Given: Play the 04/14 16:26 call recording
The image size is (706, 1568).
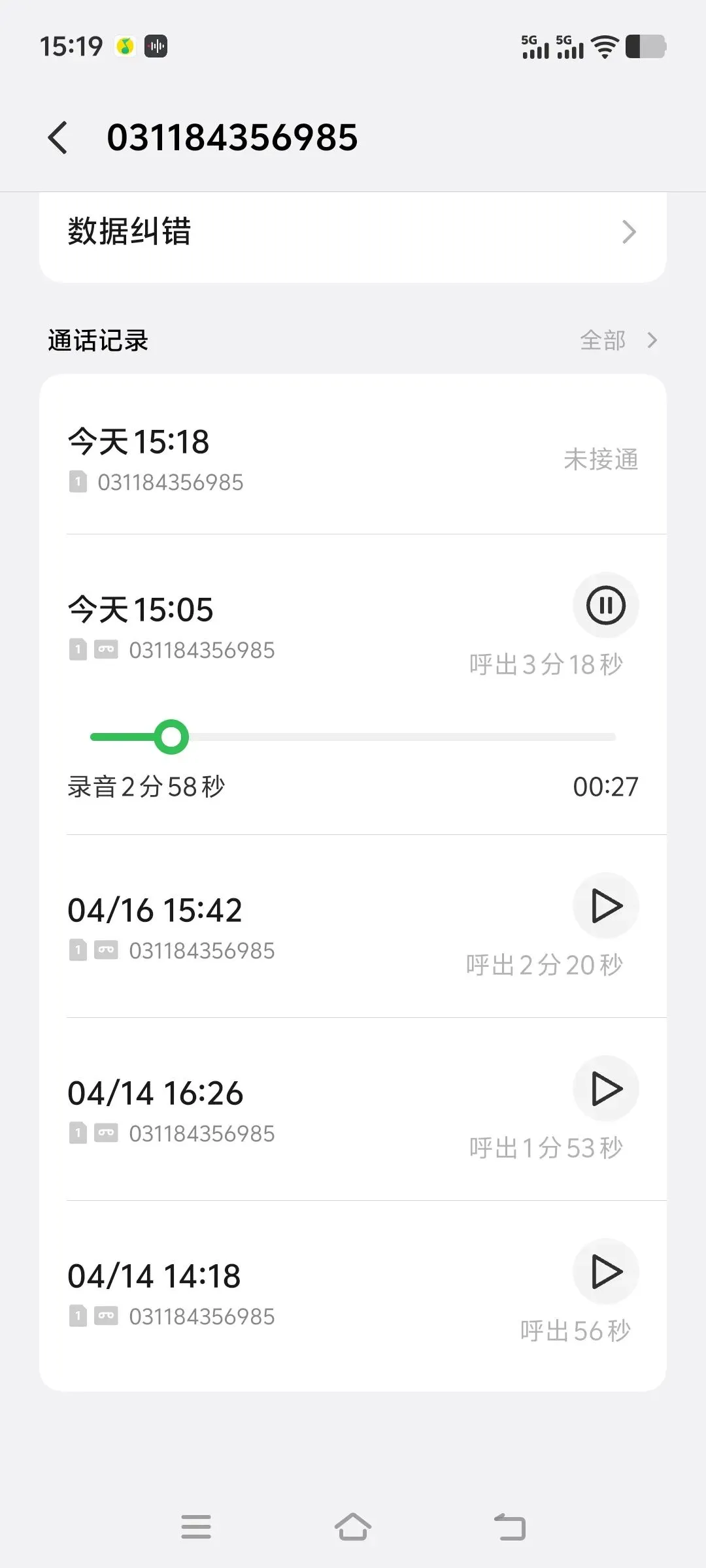Looking at the screenshot, I should click(605, 1089).
